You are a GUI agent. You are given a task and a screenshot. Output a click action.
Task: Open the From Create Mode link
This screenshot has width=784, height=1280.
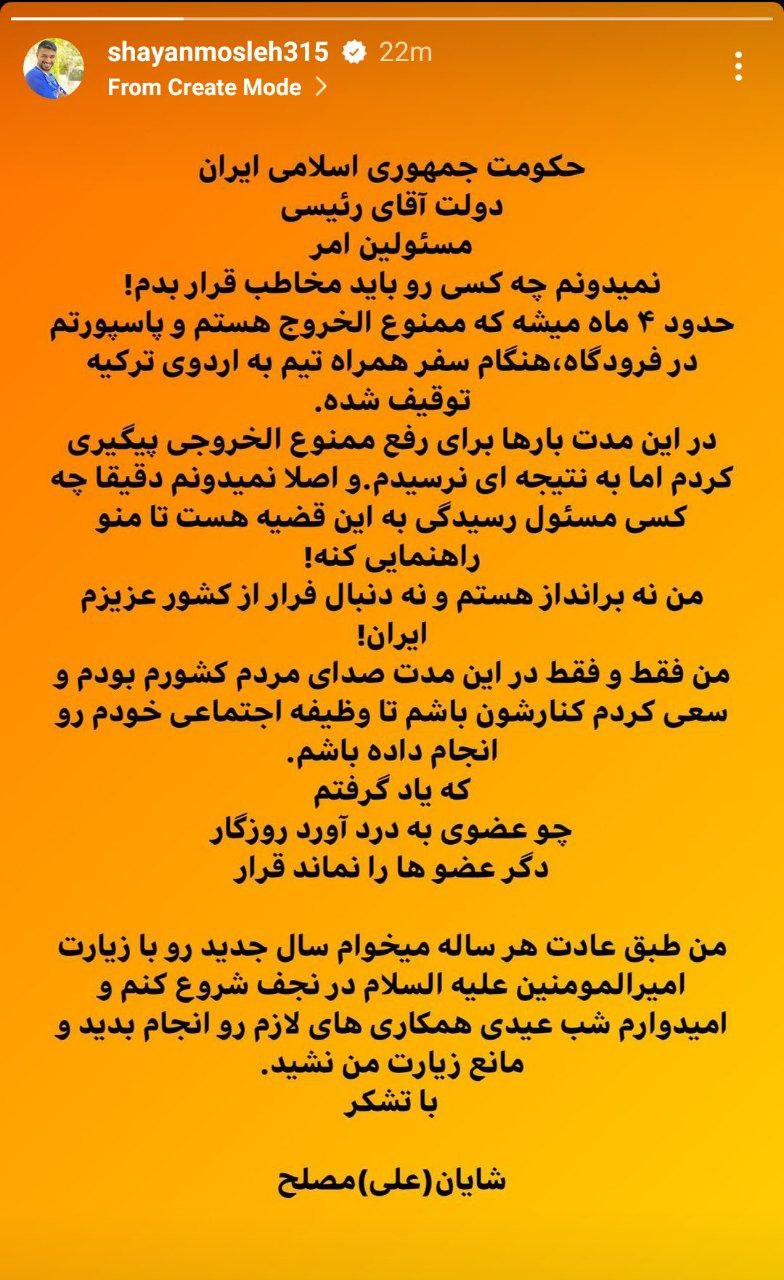click(217, 87)
